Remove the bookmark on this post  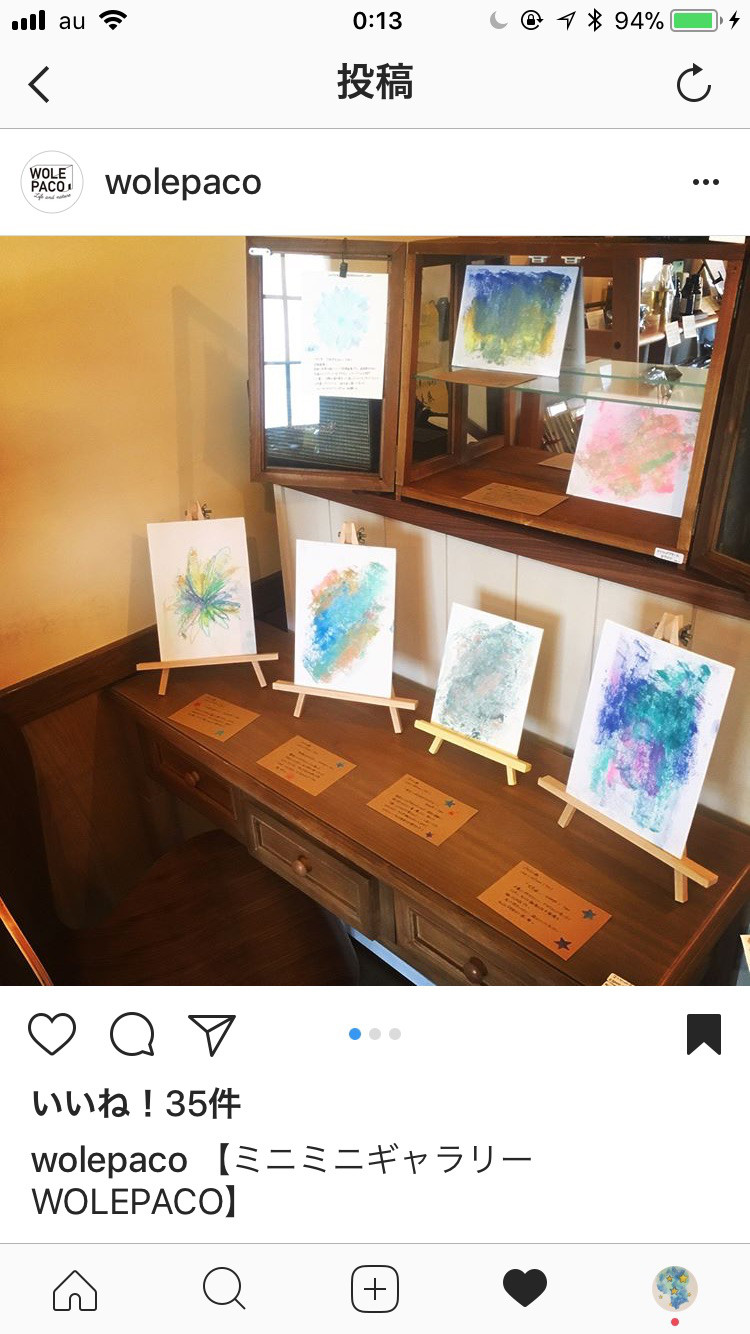click(704, 1034)
